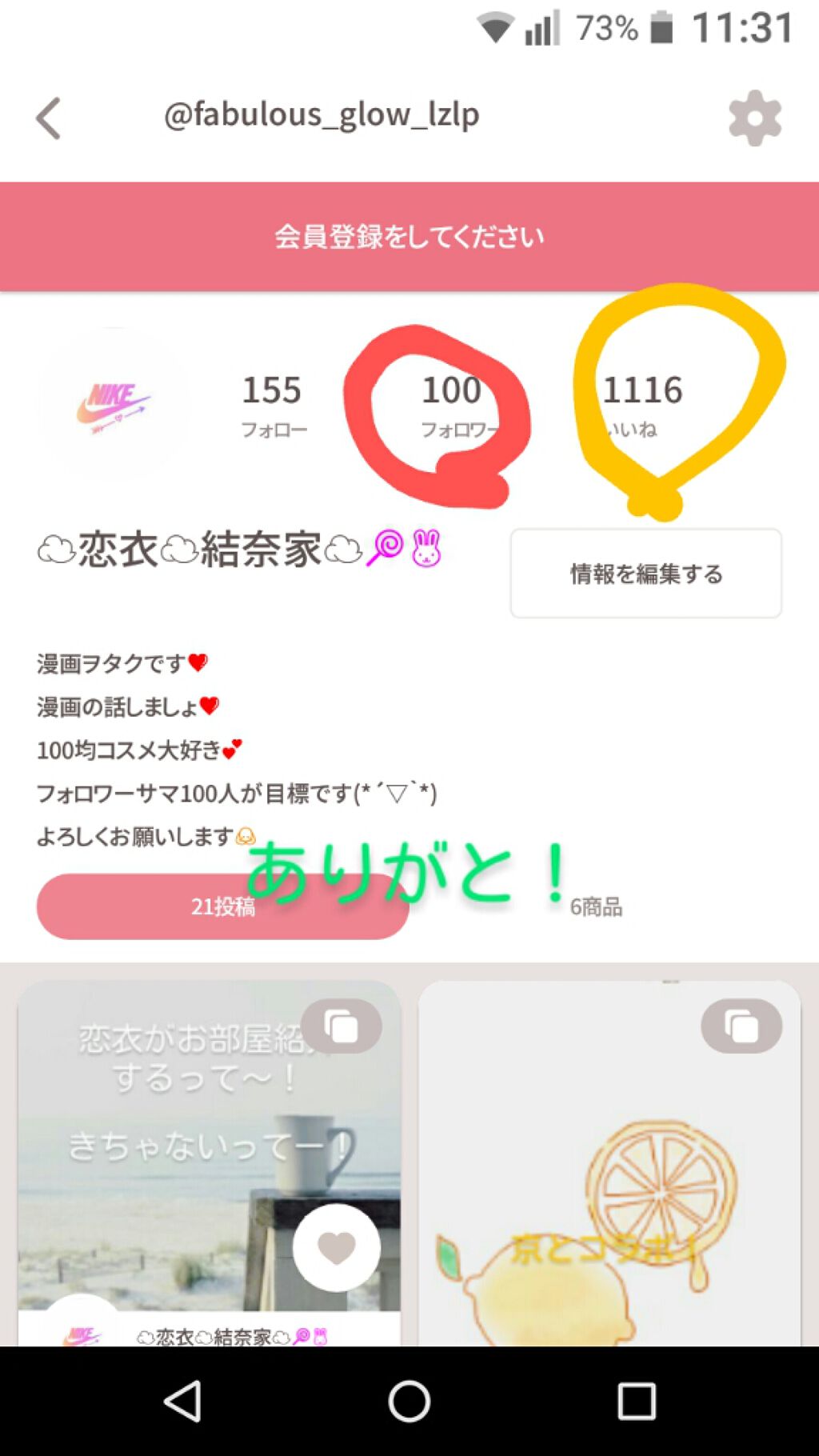
Task: Switch to the 21投稿 tab
Action: 222,906
